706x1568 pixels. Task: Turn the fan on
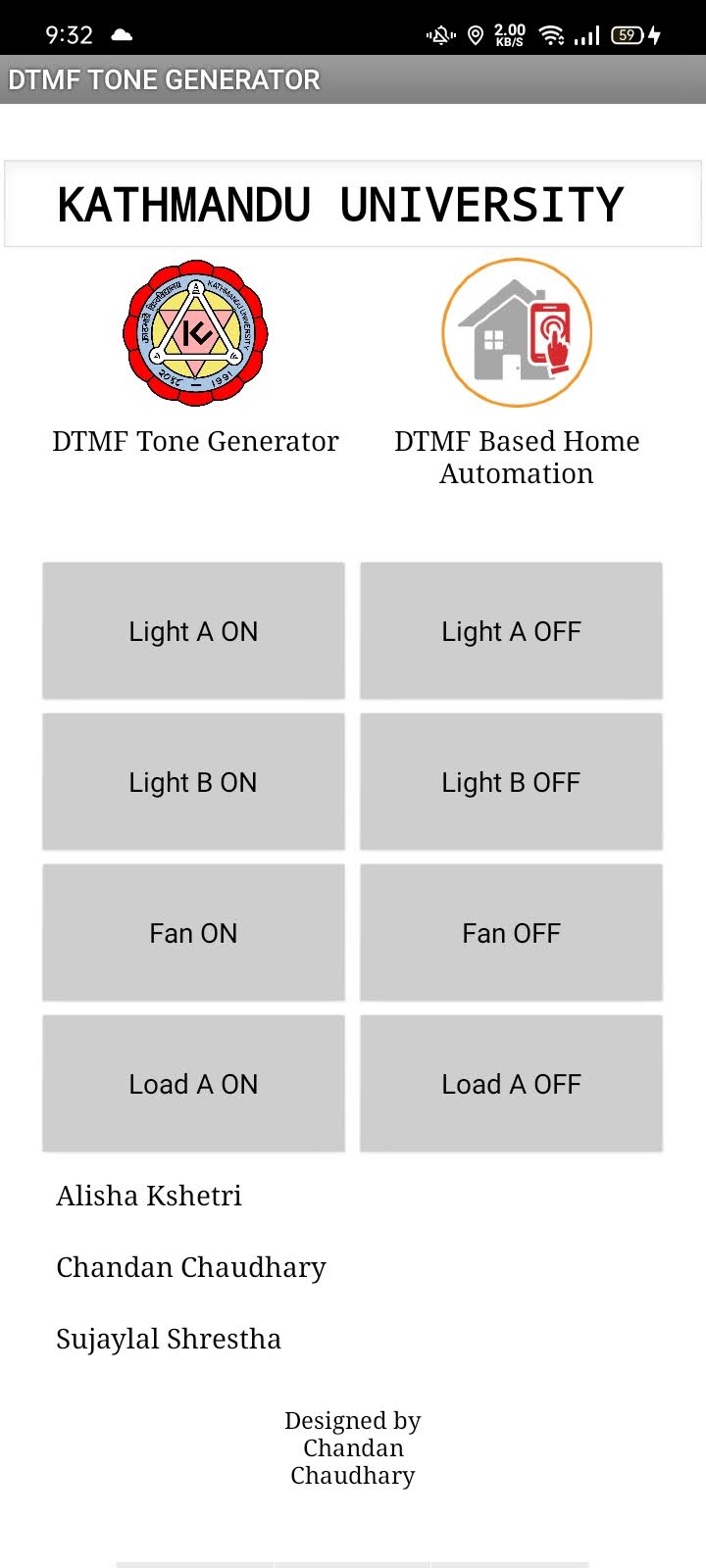[x=193, y=933]
